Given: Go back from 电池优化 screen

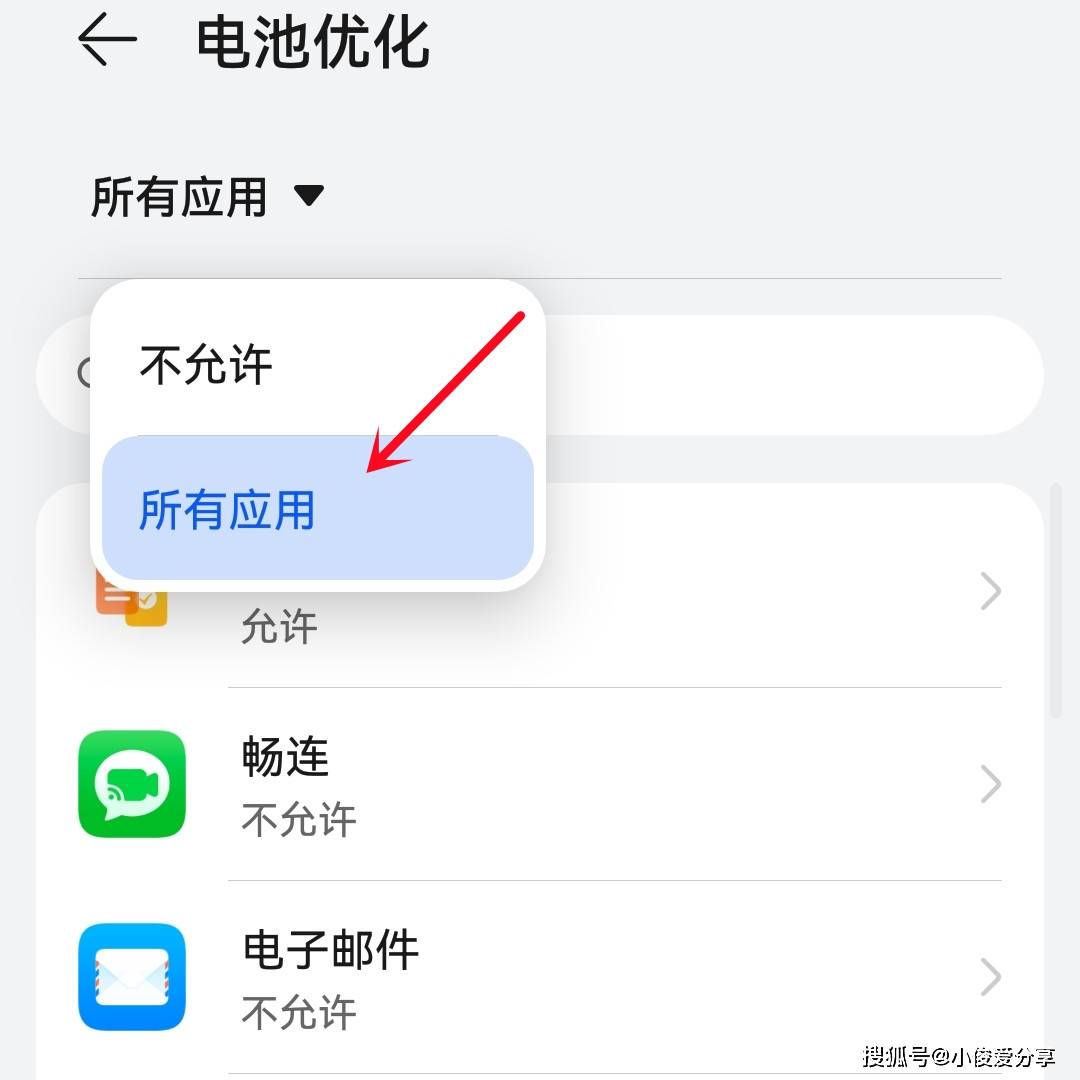Looking at the screenshot, I should click(107, 41).
